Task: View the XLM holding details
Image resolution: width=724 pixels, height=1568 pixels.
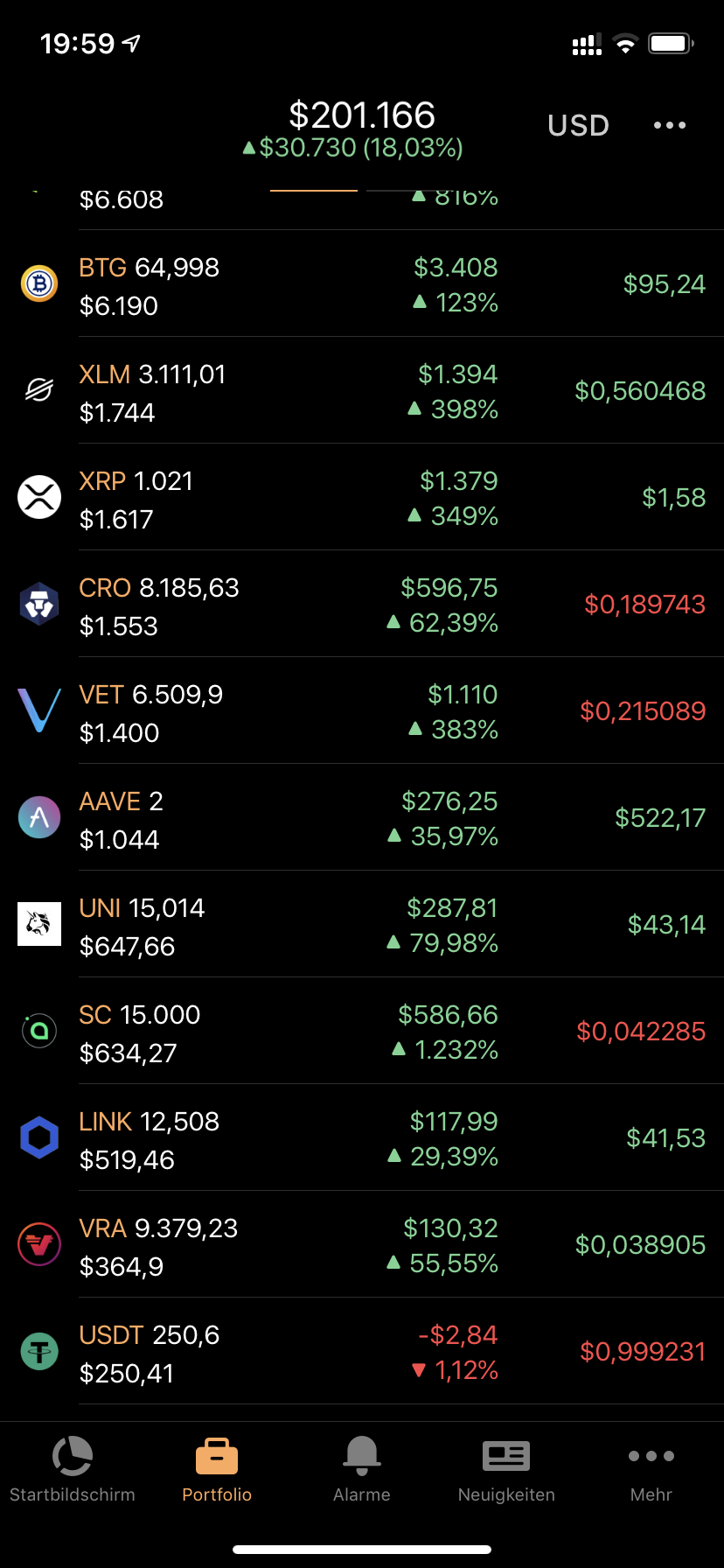Action: pos(362,391)
